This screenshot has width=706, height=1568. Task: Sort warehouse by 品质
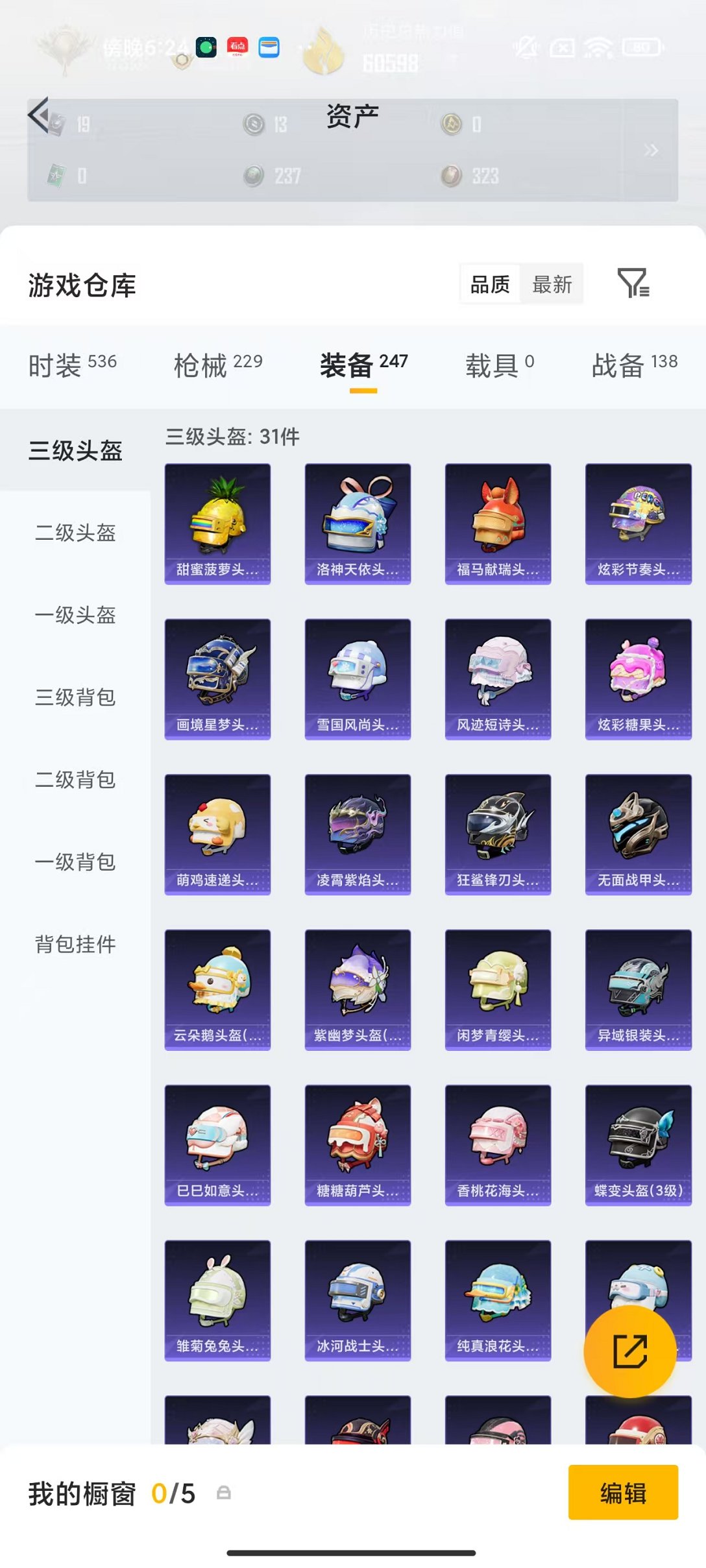point(490,284)
